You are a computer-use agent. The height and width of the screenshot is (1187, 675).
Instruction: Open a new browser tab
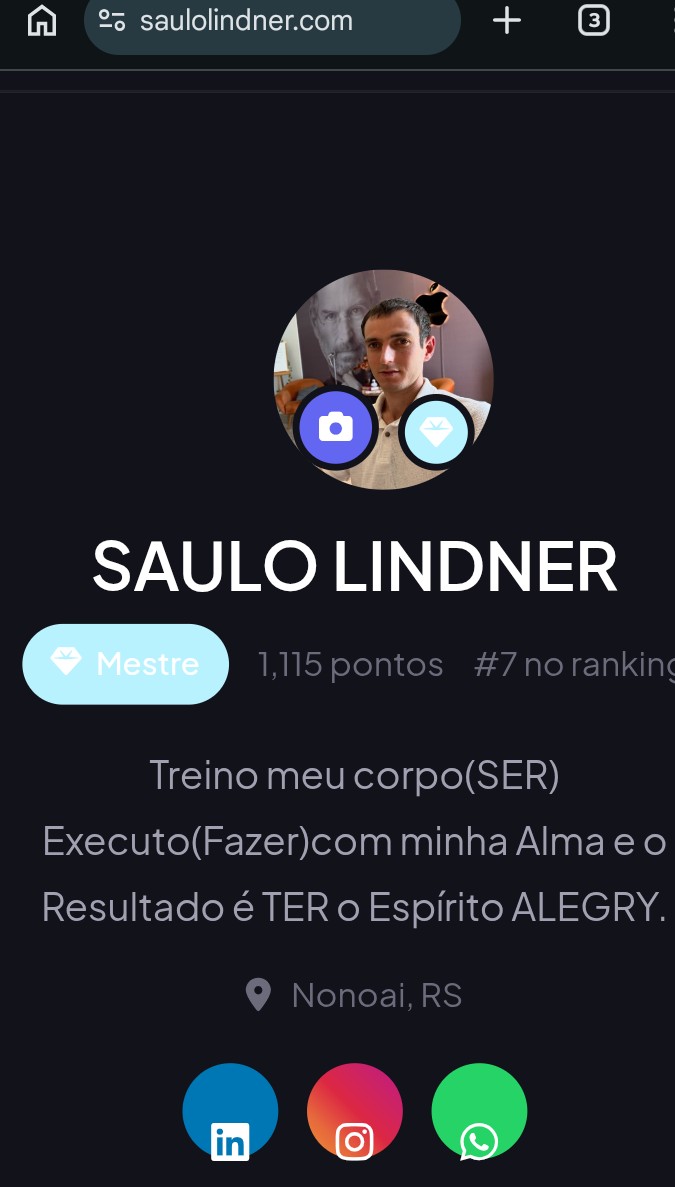[507, 20]
